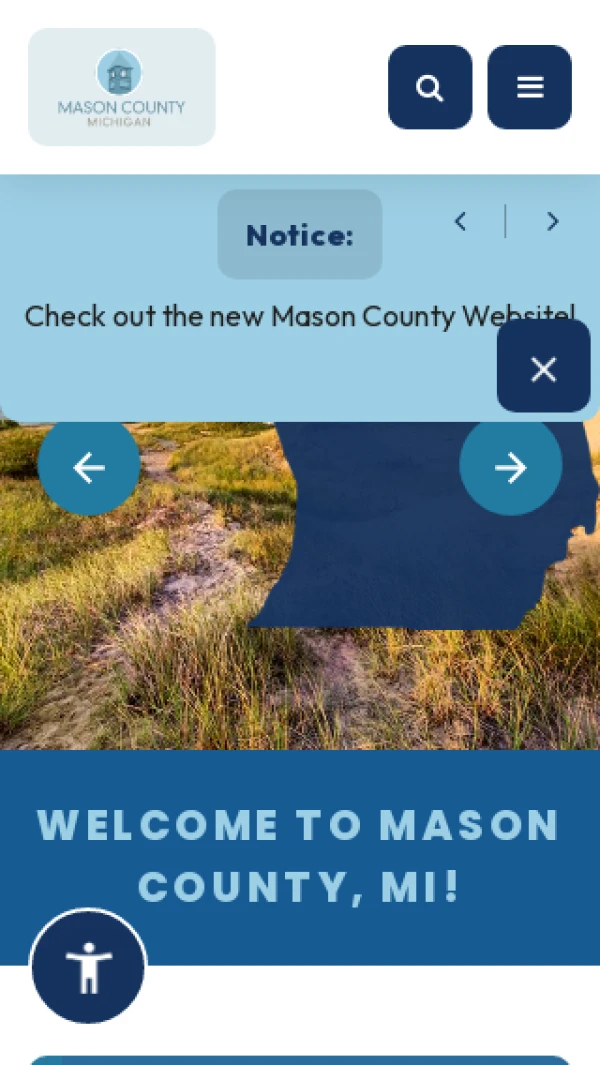Open the hamburger menu
Image resolution: width=600 pixels, height=1065 pixels.
click(x=530, y=87)
